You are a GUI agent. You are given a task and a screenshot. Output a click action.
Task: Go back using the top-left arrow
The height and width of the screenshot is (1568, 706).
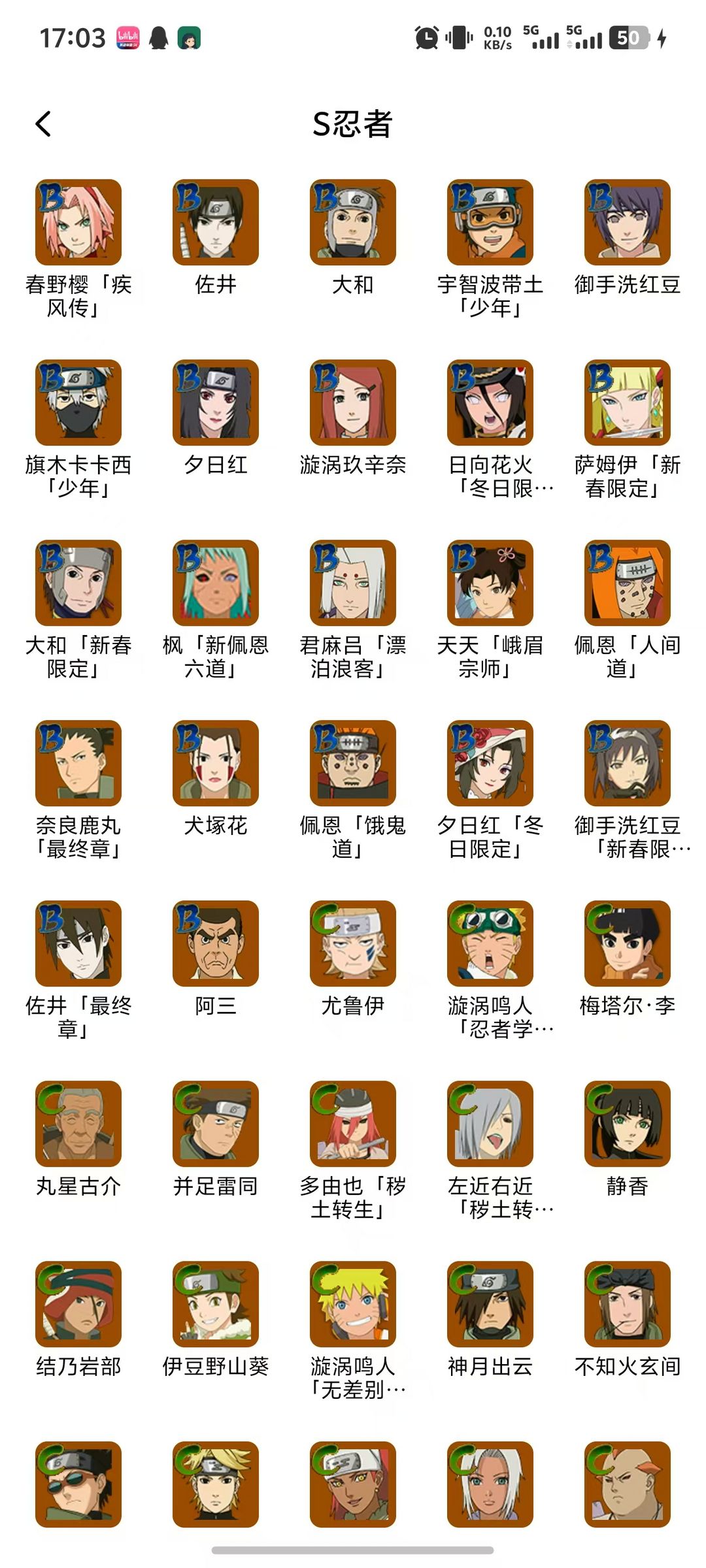pos(43,123)
